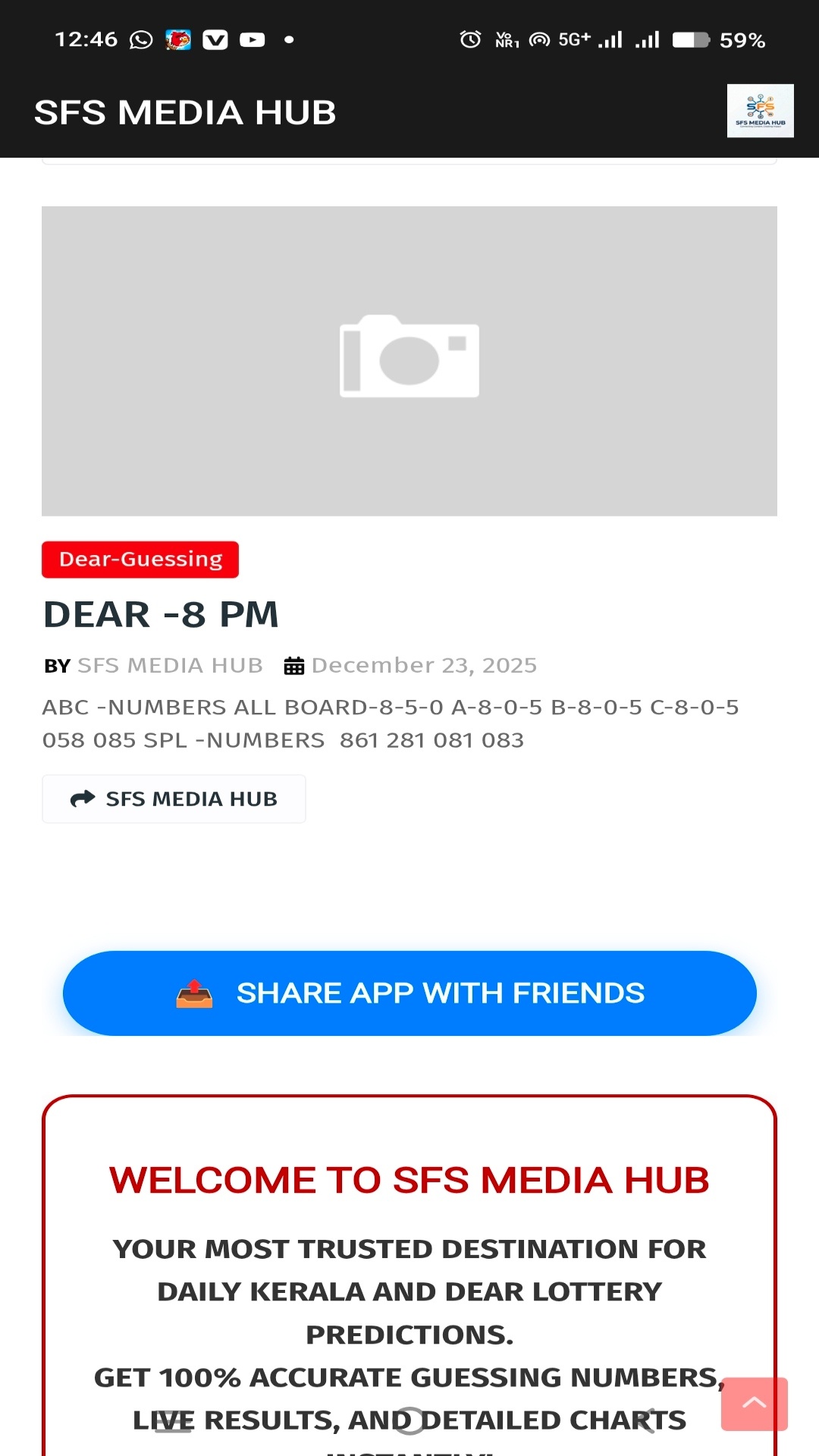Tap the SFS MEDIA HUB share button
The height and width of the screenshot is (1456, 819).
[174, 799]
